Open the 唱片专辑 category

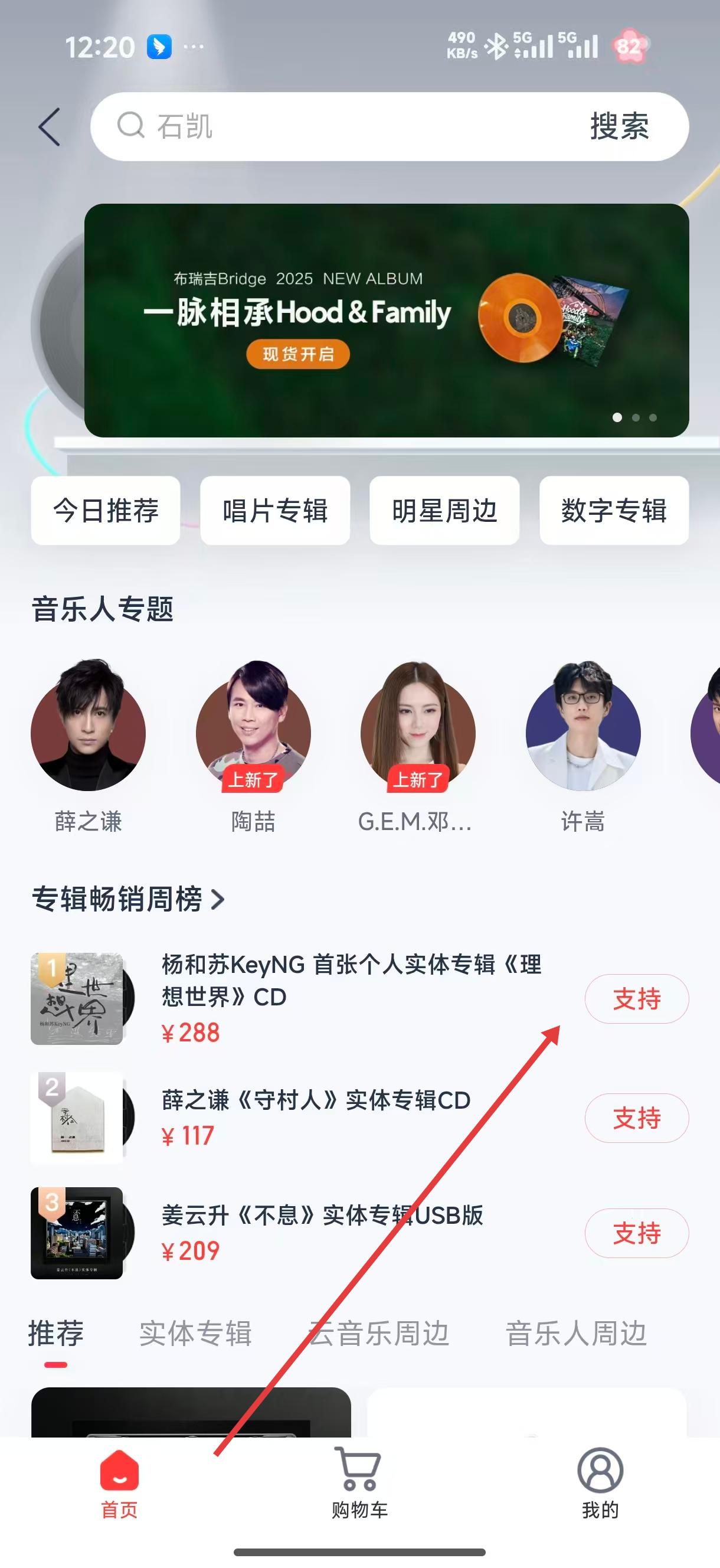pos(275,510)
